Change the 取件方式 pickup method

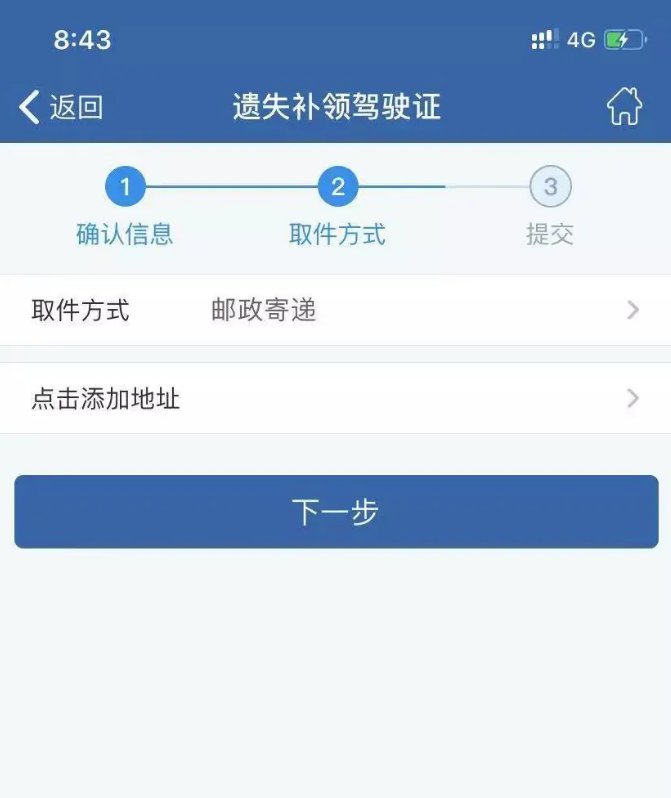coord(335,310)
